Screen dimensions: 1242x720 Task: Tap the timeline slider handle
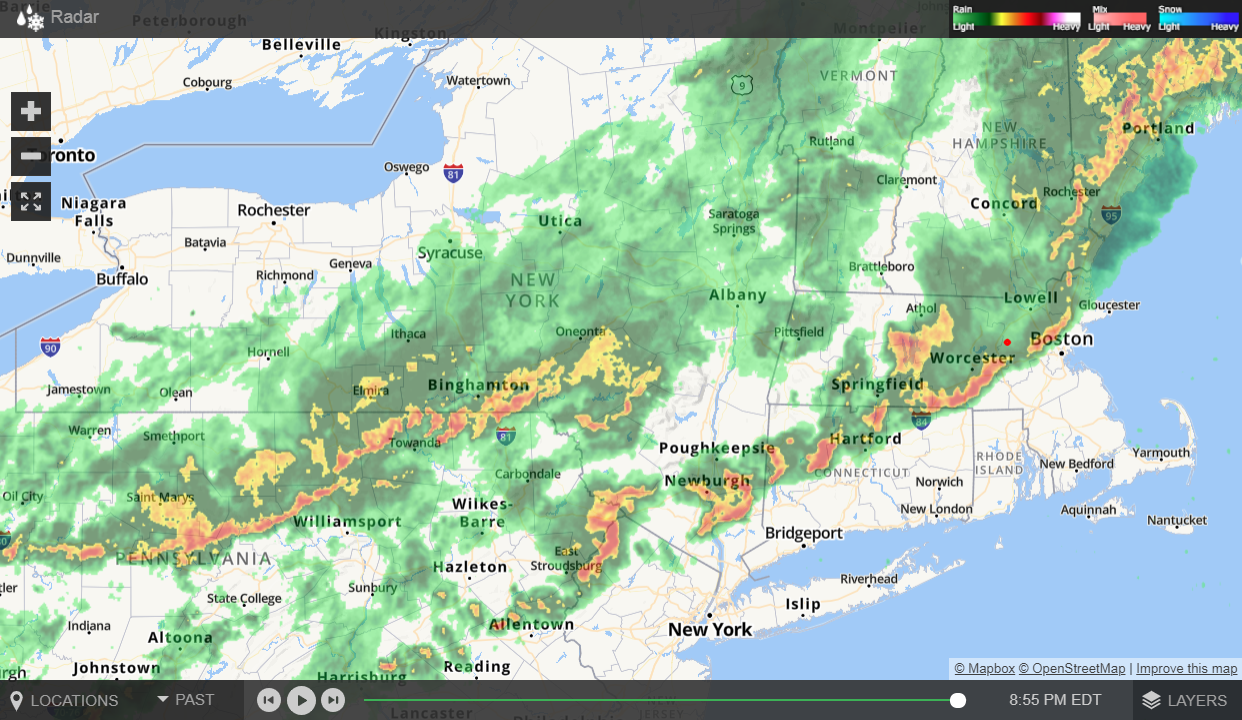tap(958, 700)
